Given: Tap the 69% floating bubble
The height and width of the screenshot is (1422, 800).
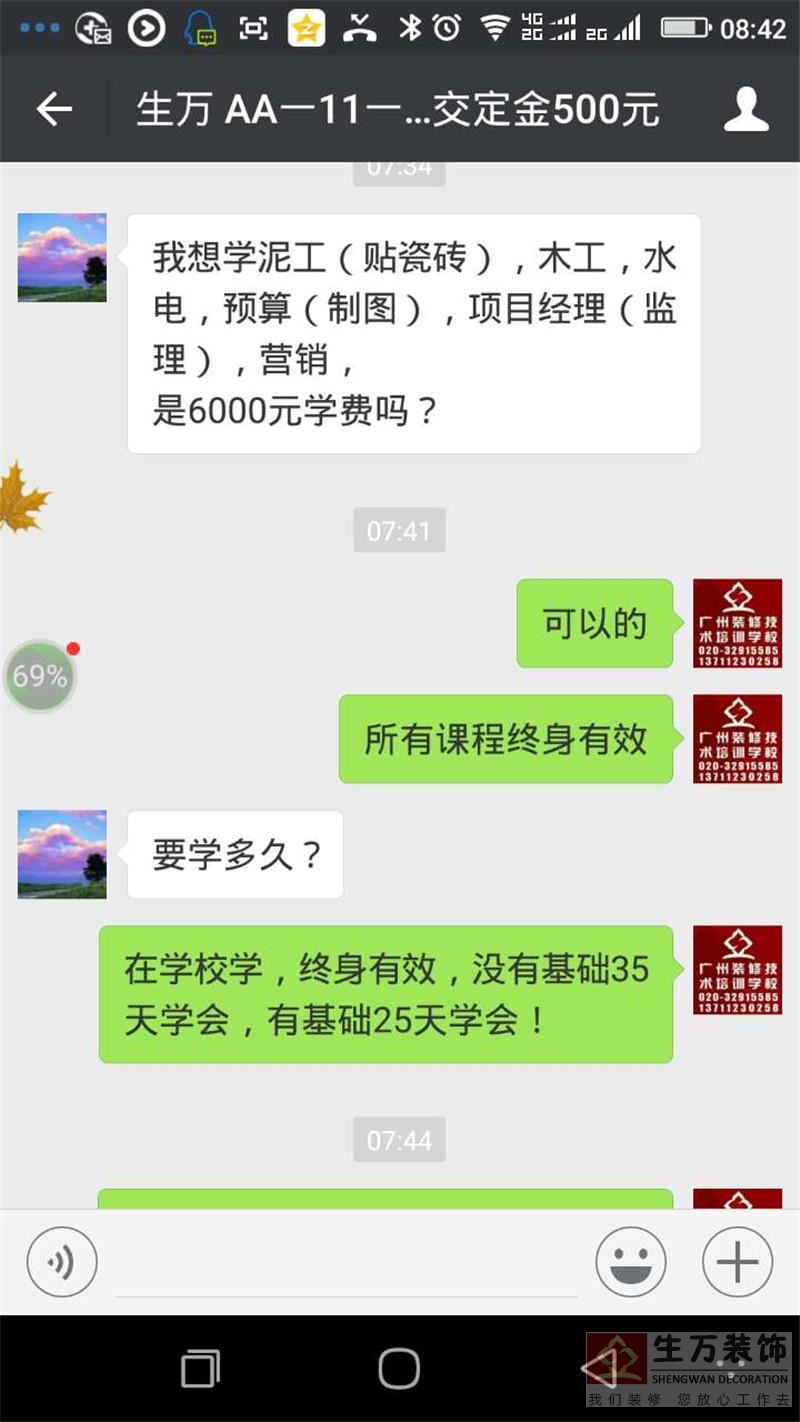Looking at the screenshot, I should point(40,676).
